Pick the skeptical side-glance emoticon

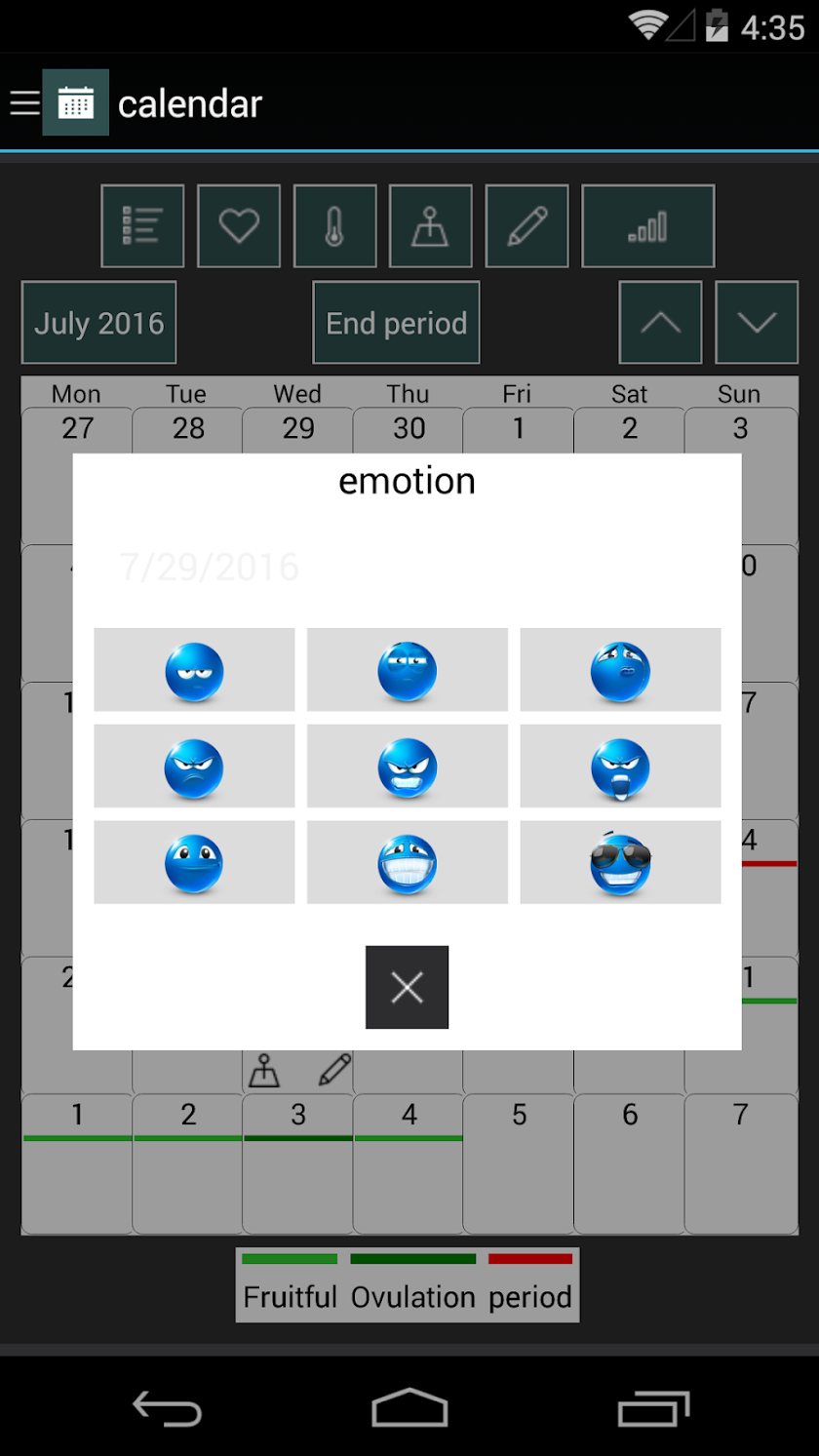coord(407,671)
